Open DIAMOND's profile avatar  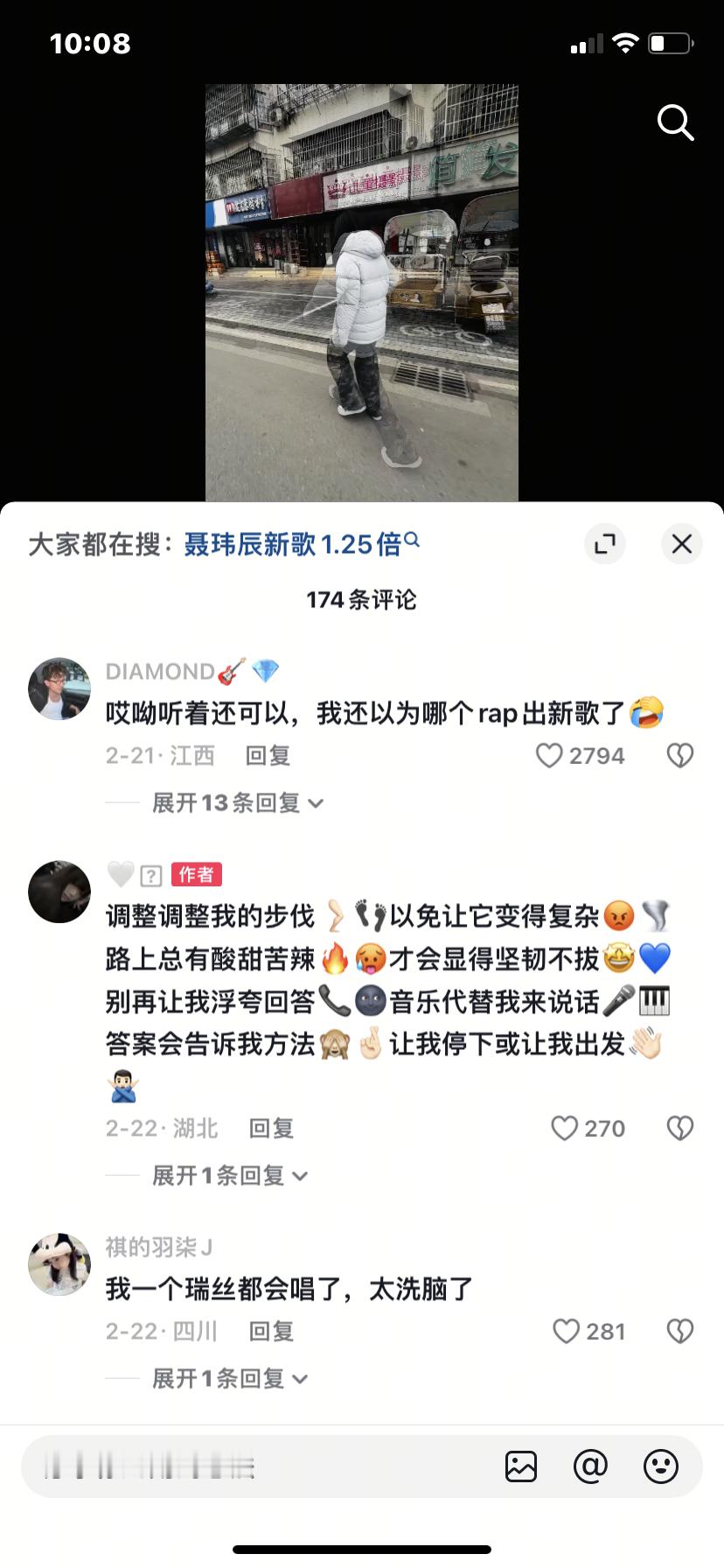tap(59, 689)
